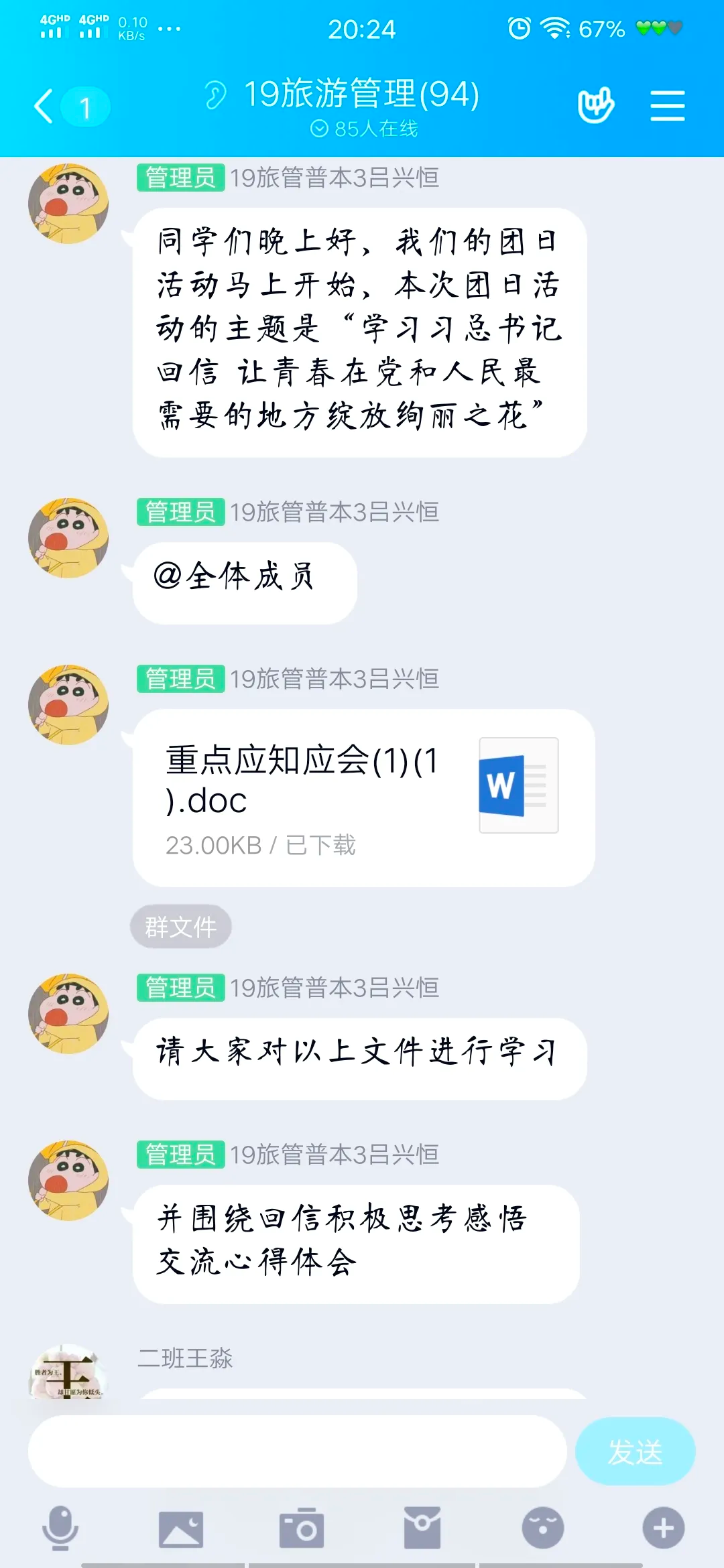
Task: Focus the message input field
Action: [x=297, y=1452]
